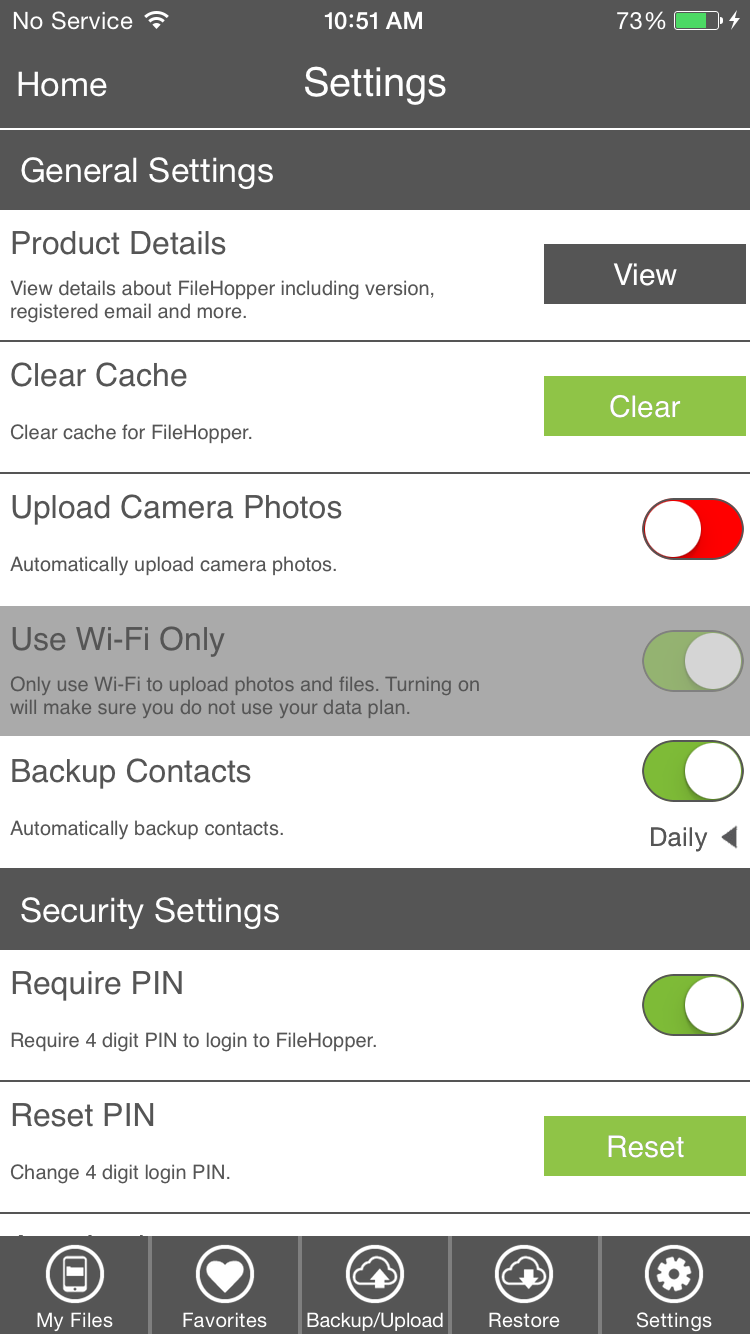Reset the 4 digit login PIN
The width and height of the screenshot is (750, 1334).
point(644,1145)
